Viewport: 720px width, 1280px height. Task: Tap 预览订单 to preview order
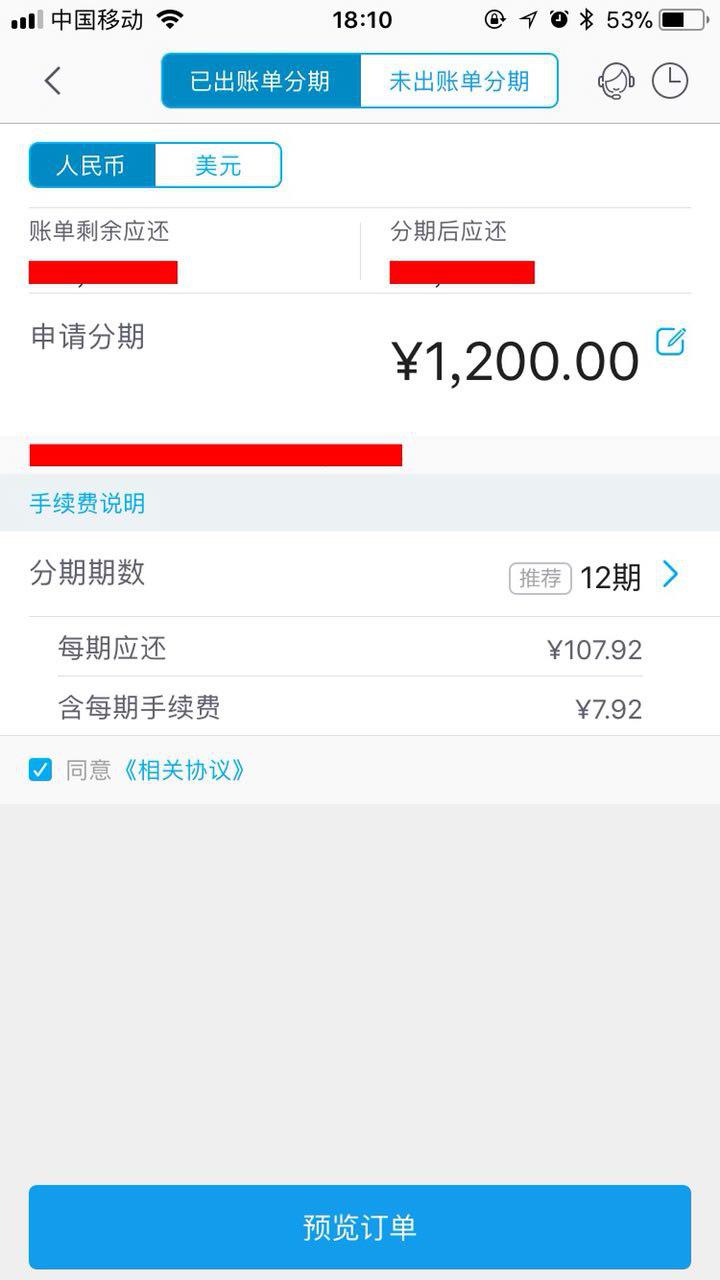[360, 1227]
